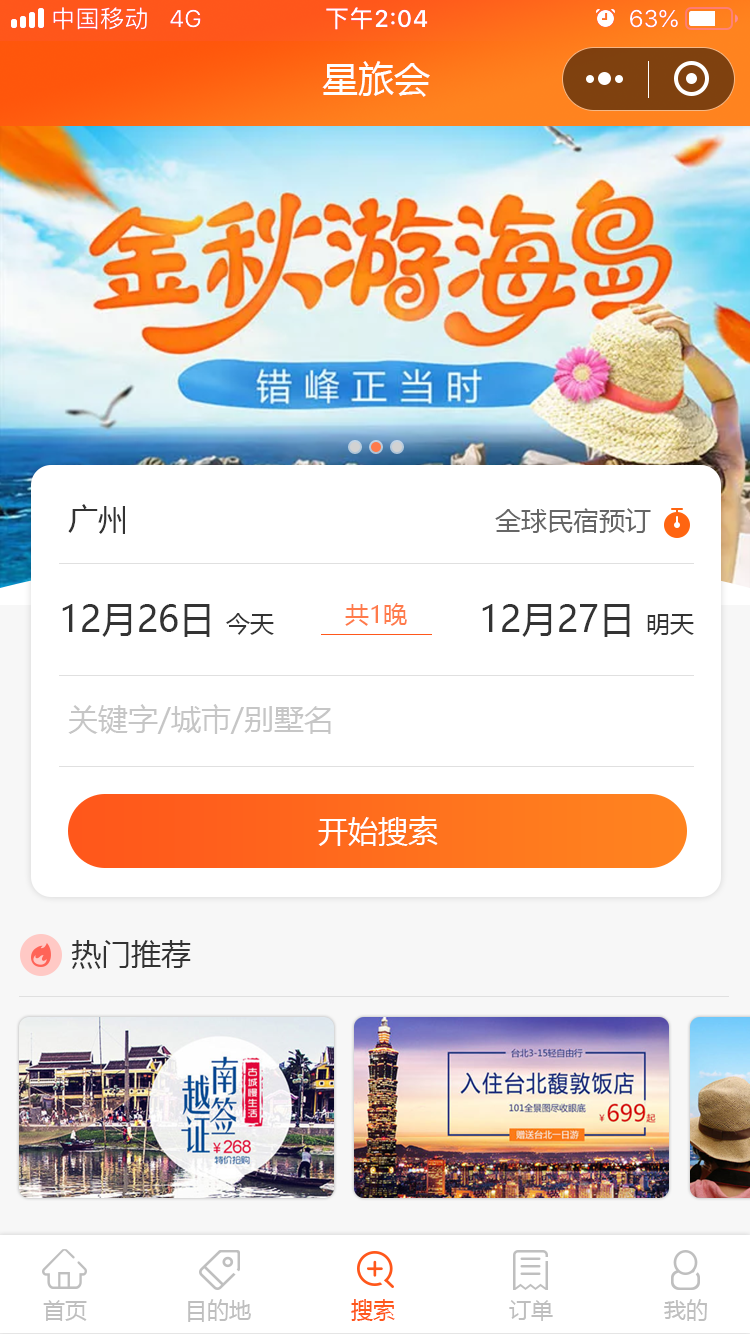Open 全球民宿预订 link

pos(590,522)
